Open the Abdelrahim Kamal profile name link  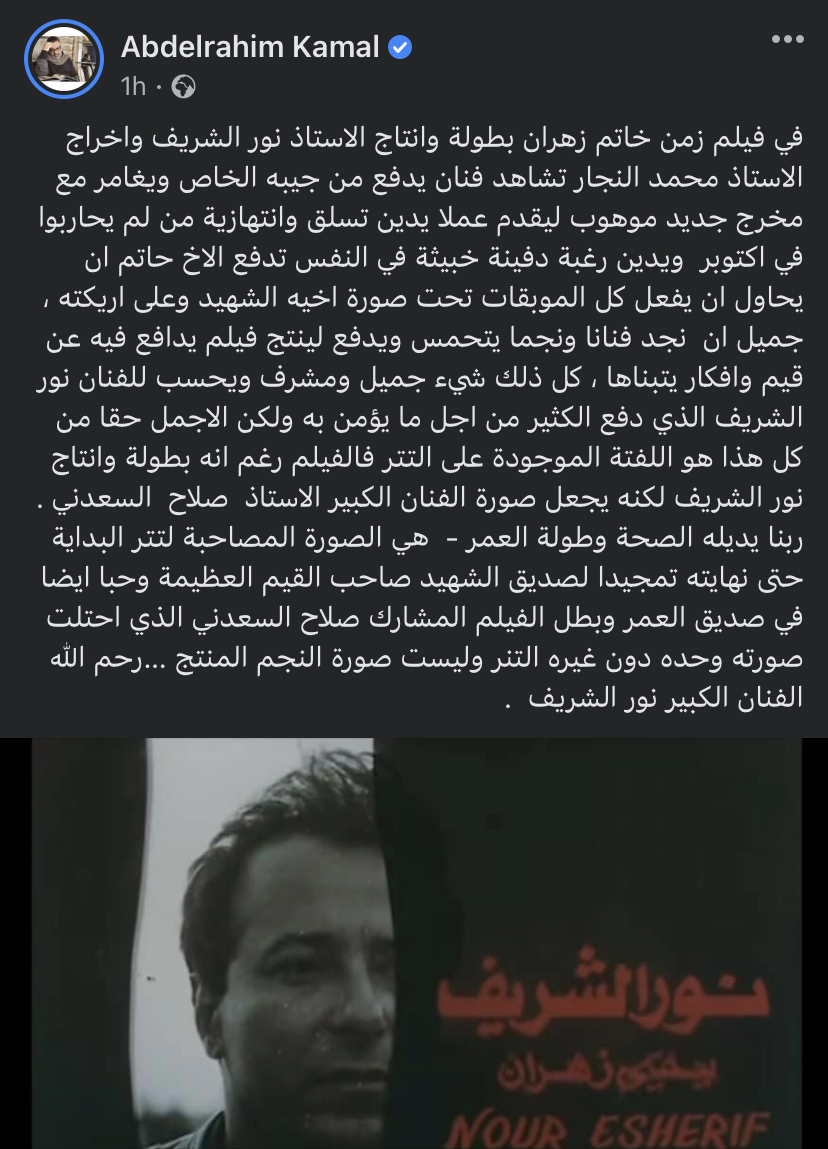point(251,46)
